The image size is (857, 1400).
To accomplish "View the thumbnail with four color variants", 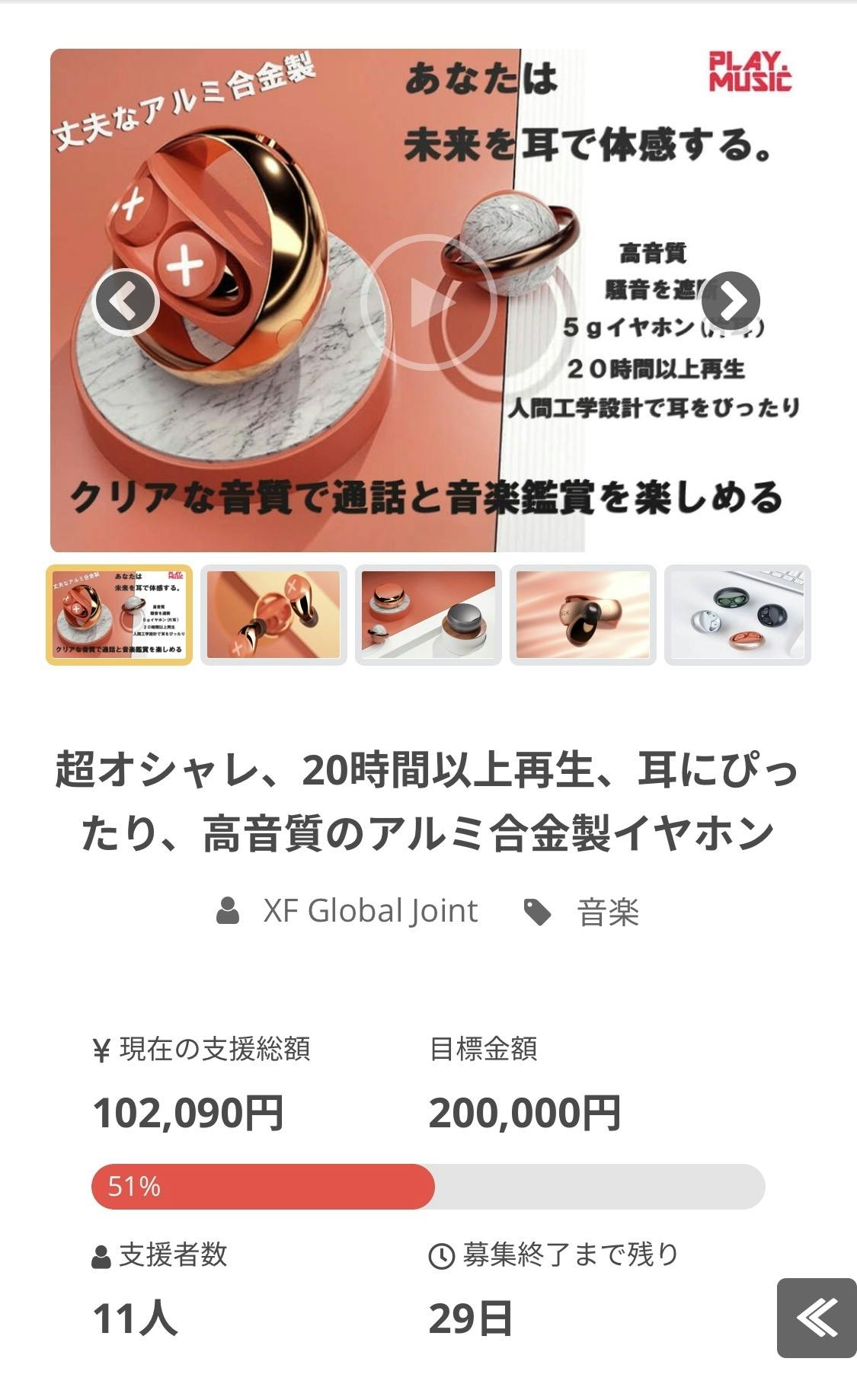I will tap(737, 615).
